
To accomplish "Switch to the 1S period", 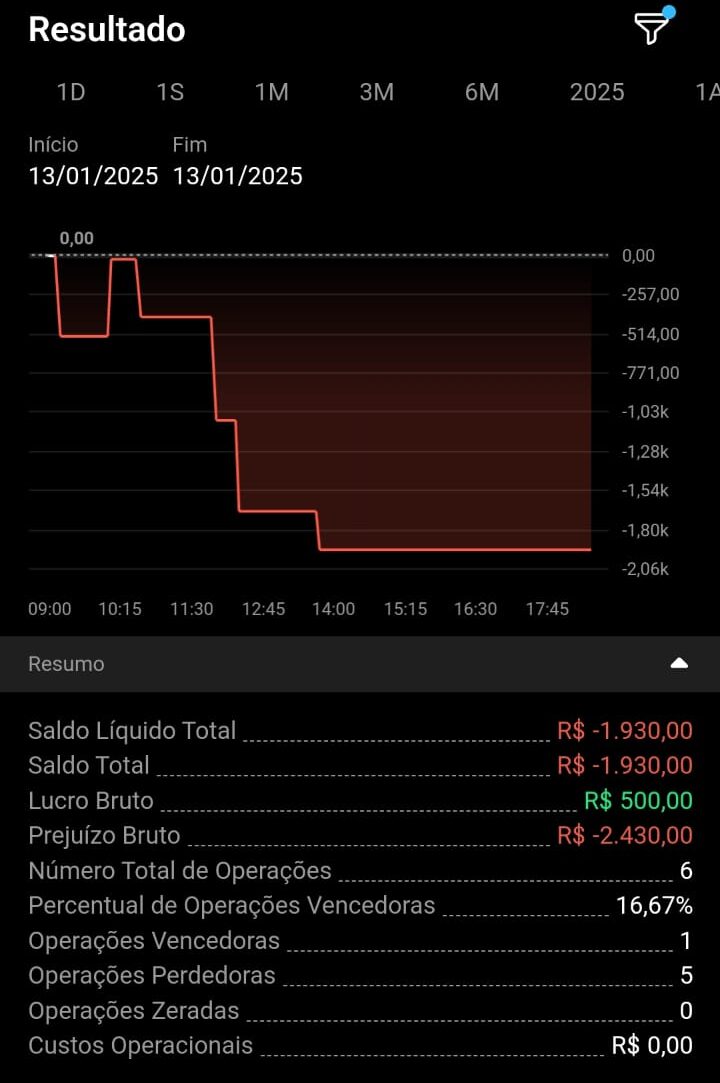I will coord(170,92).
